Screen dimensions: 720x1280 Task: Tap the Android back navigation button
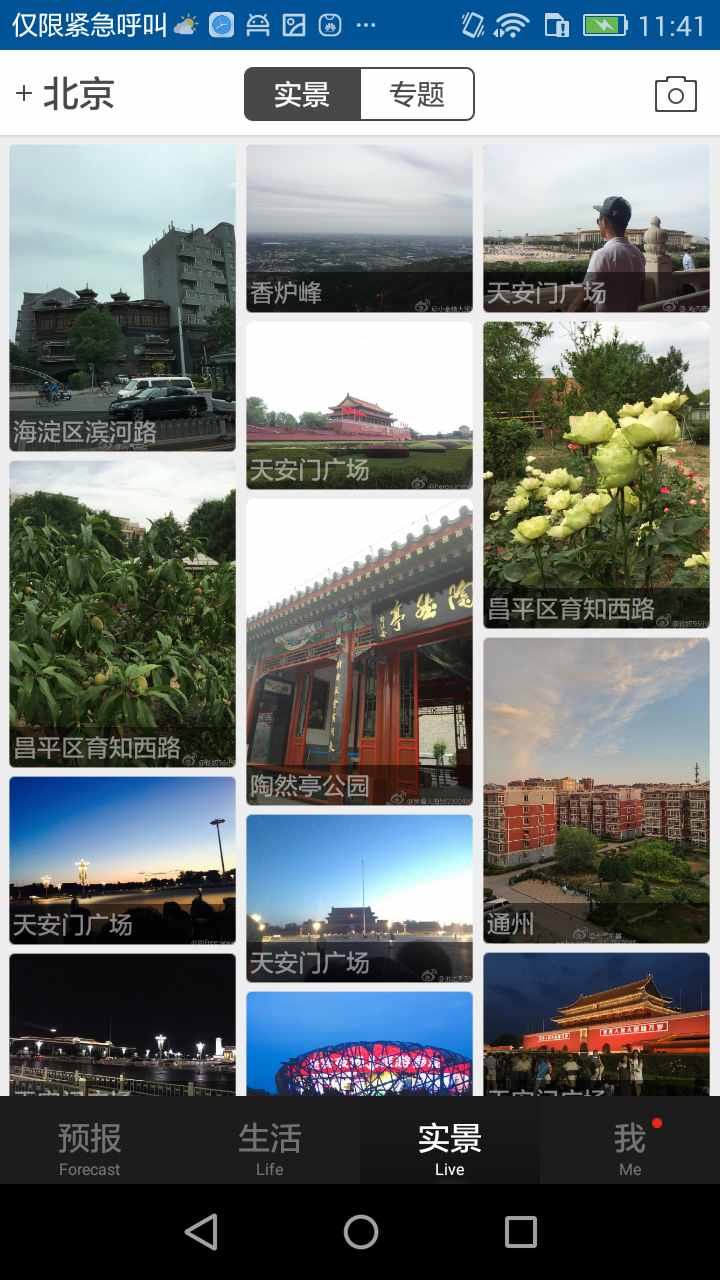coord(202,1232)
